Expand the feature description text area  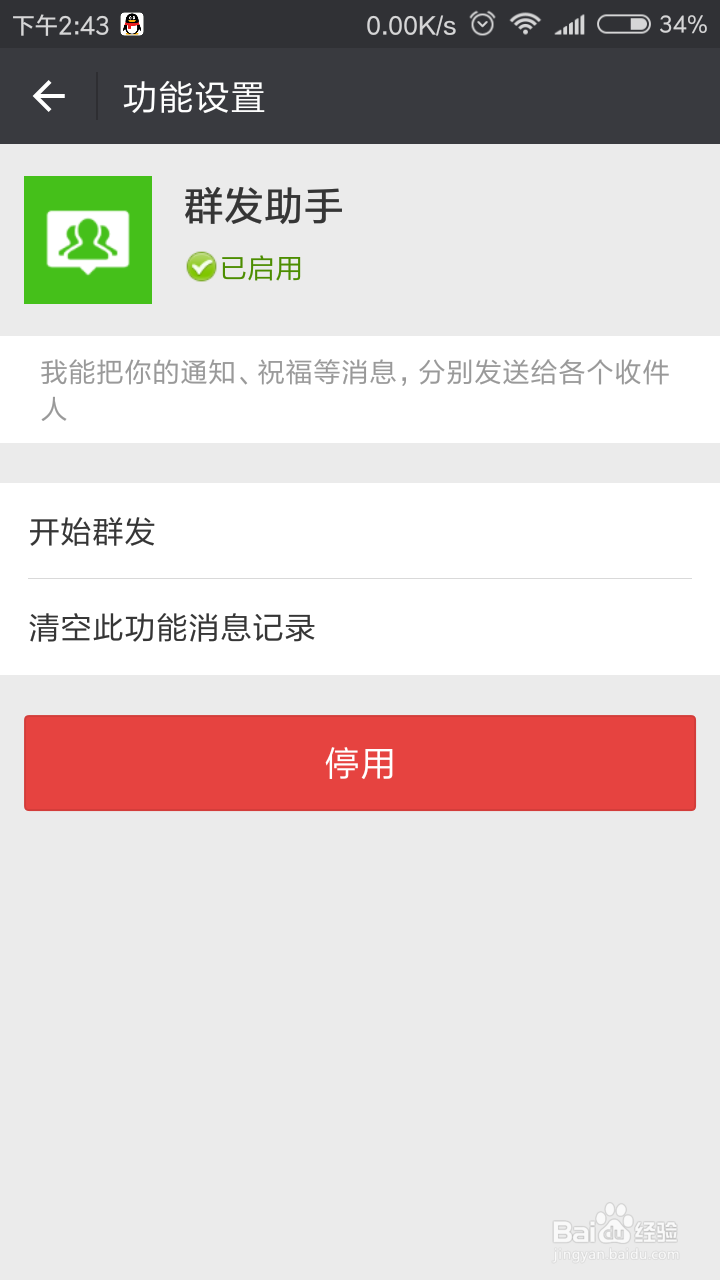click(x=360, y=388)
